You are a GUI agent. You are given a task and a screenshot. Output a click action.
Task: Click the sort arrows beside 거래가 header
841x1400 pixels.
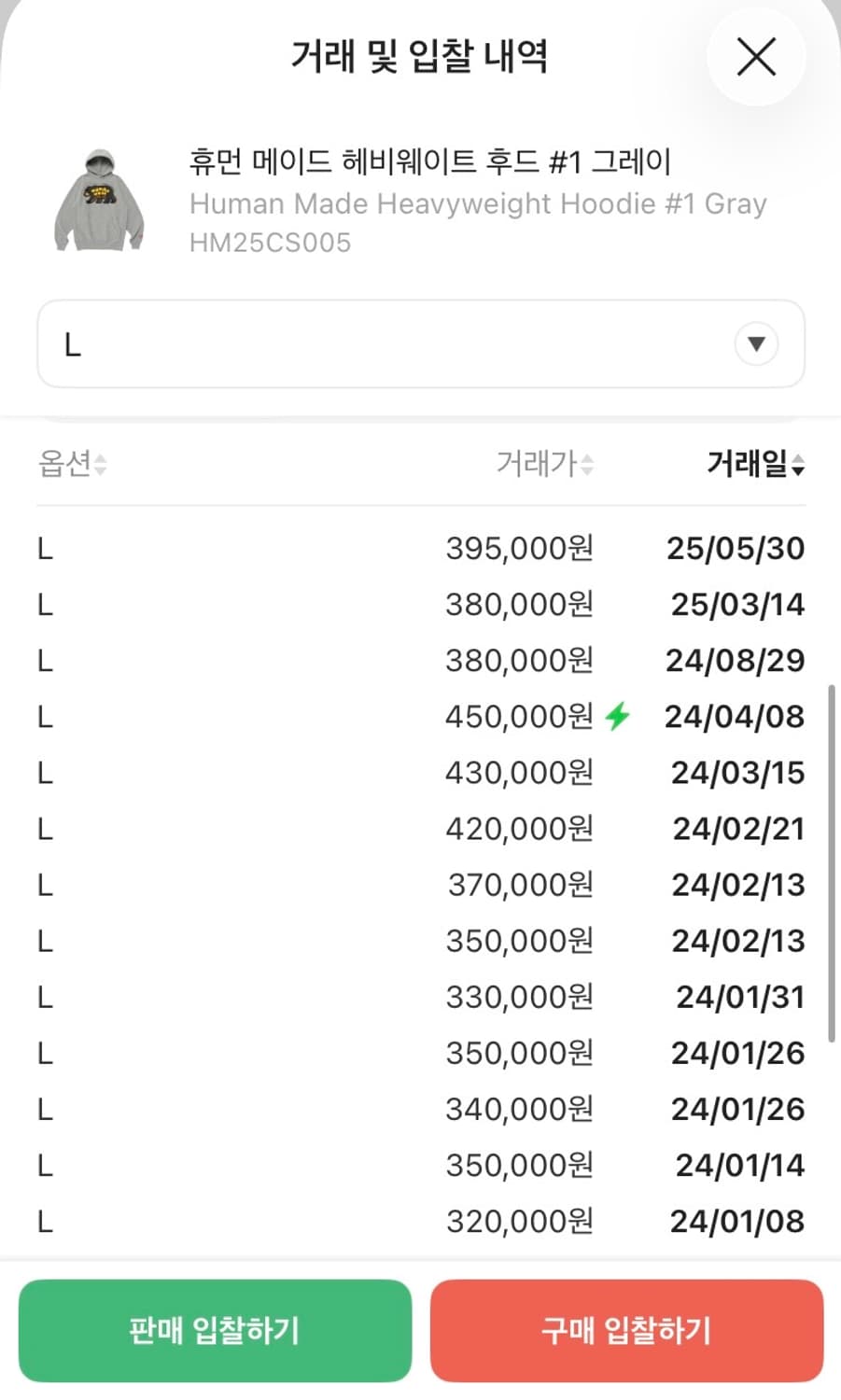click(586, 466)
